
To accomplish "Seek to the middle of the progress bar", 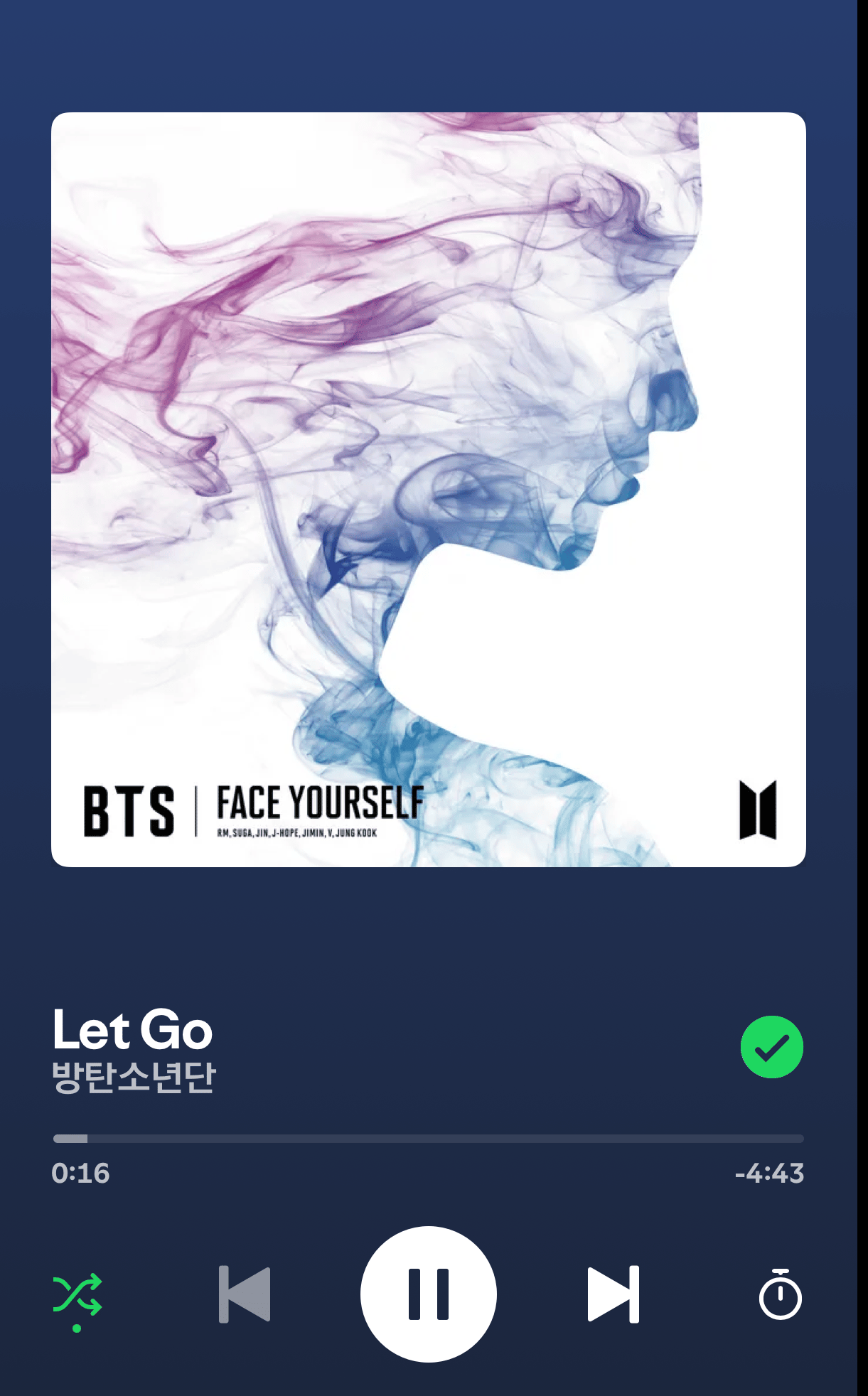I will point(429,1139).
